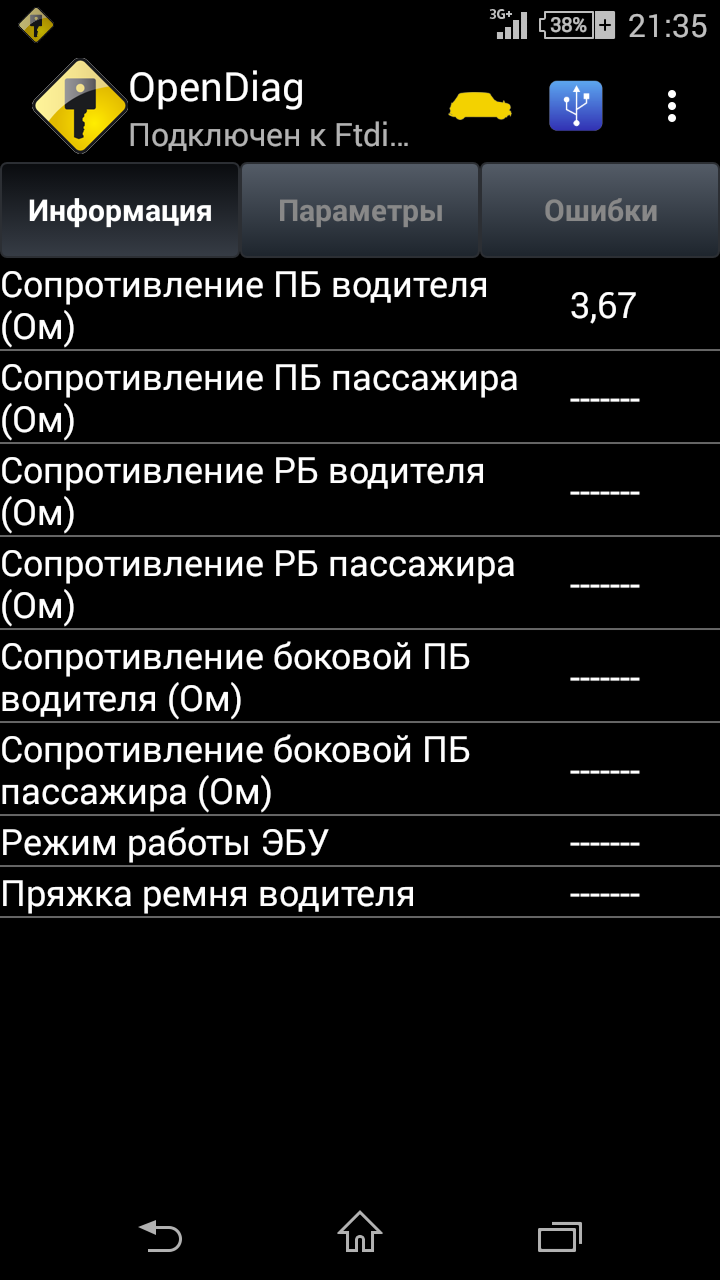Switch to the Ошибки tab
Image resolution: width=720 pixels, height=1280 pixels.
(600, 211)
